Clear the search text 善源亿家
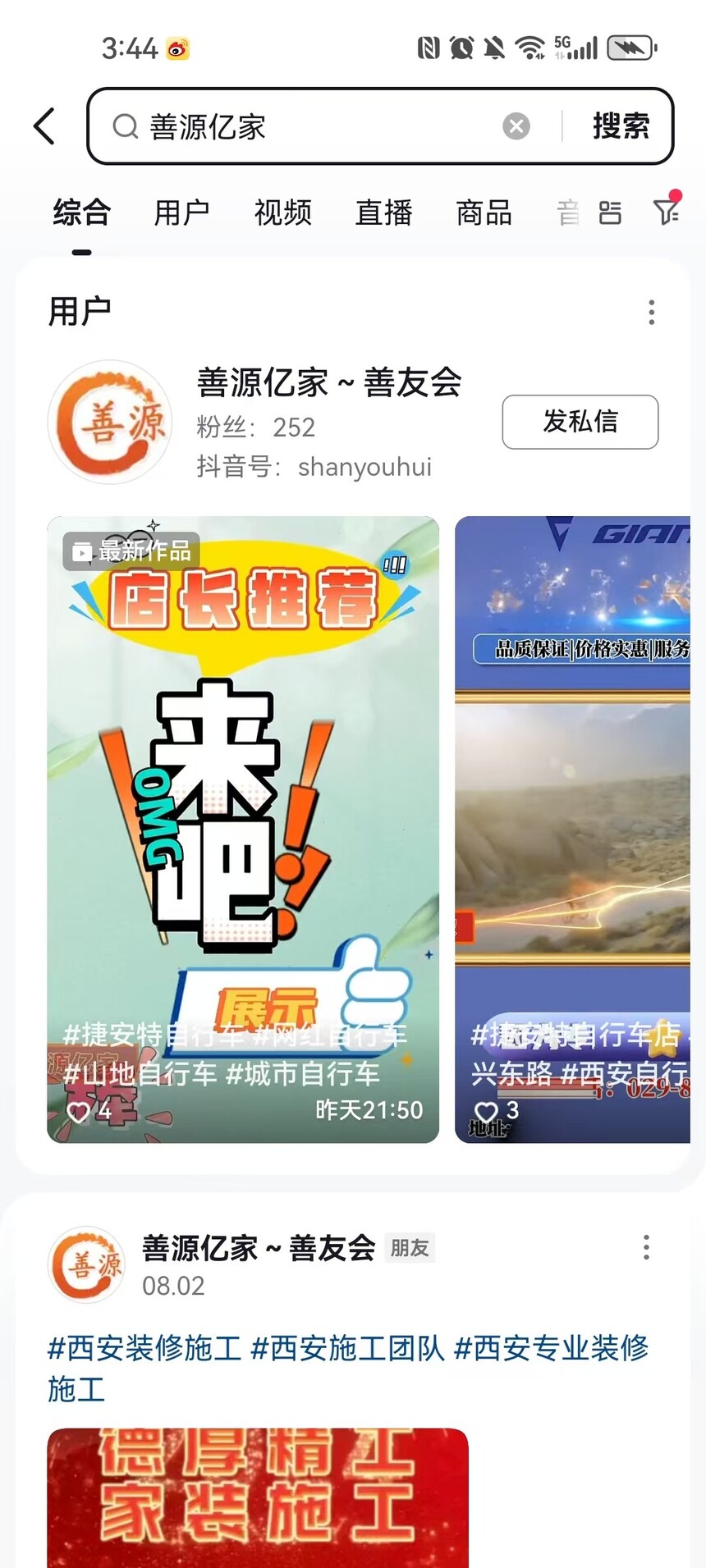 click(x=516, y=126)
